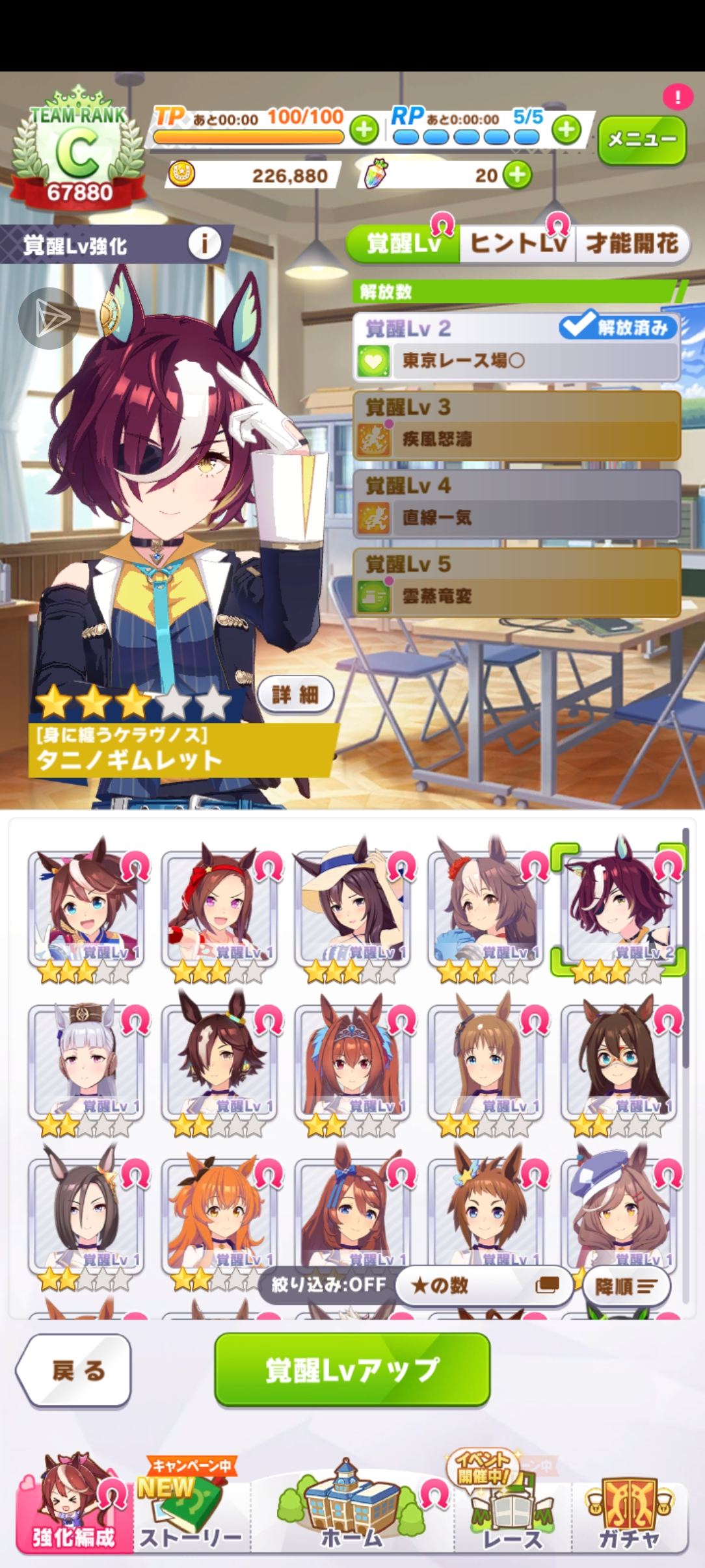
Task: Switch to the ヒントLv tab
Action: coord(518,244)
